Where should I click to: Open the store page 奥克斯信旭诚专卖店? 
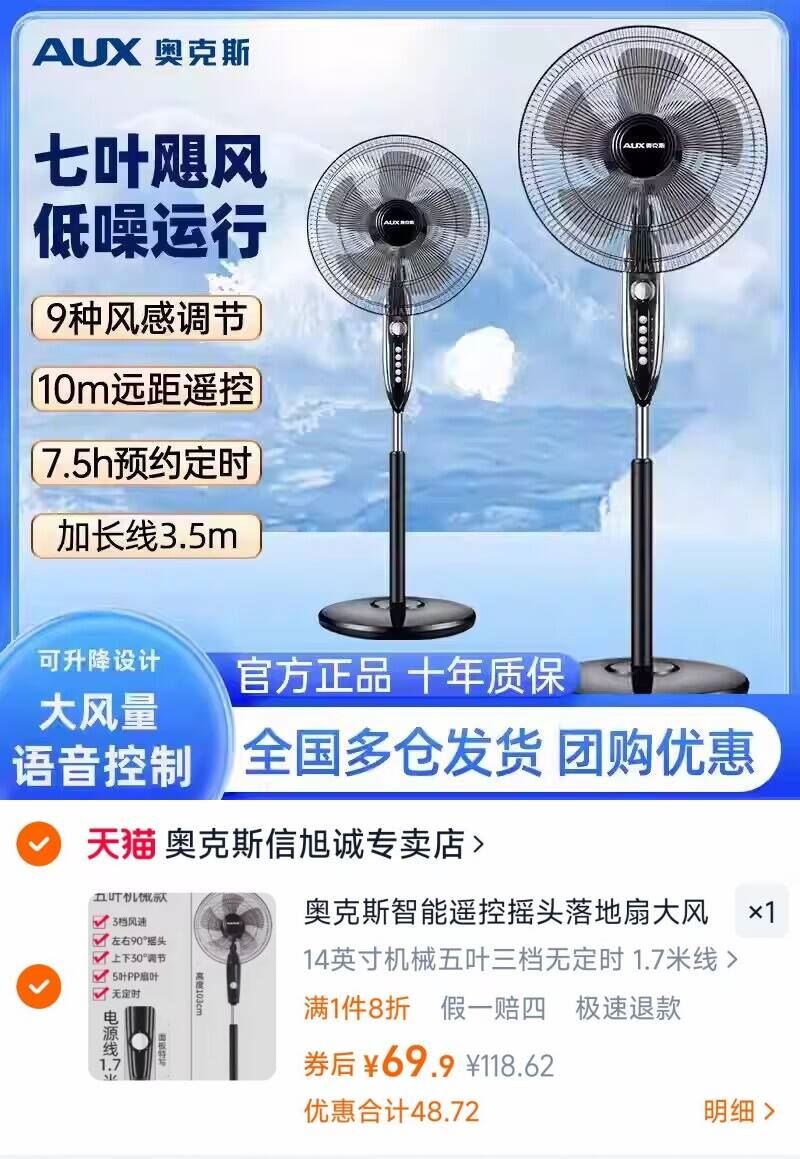point(314,845)
